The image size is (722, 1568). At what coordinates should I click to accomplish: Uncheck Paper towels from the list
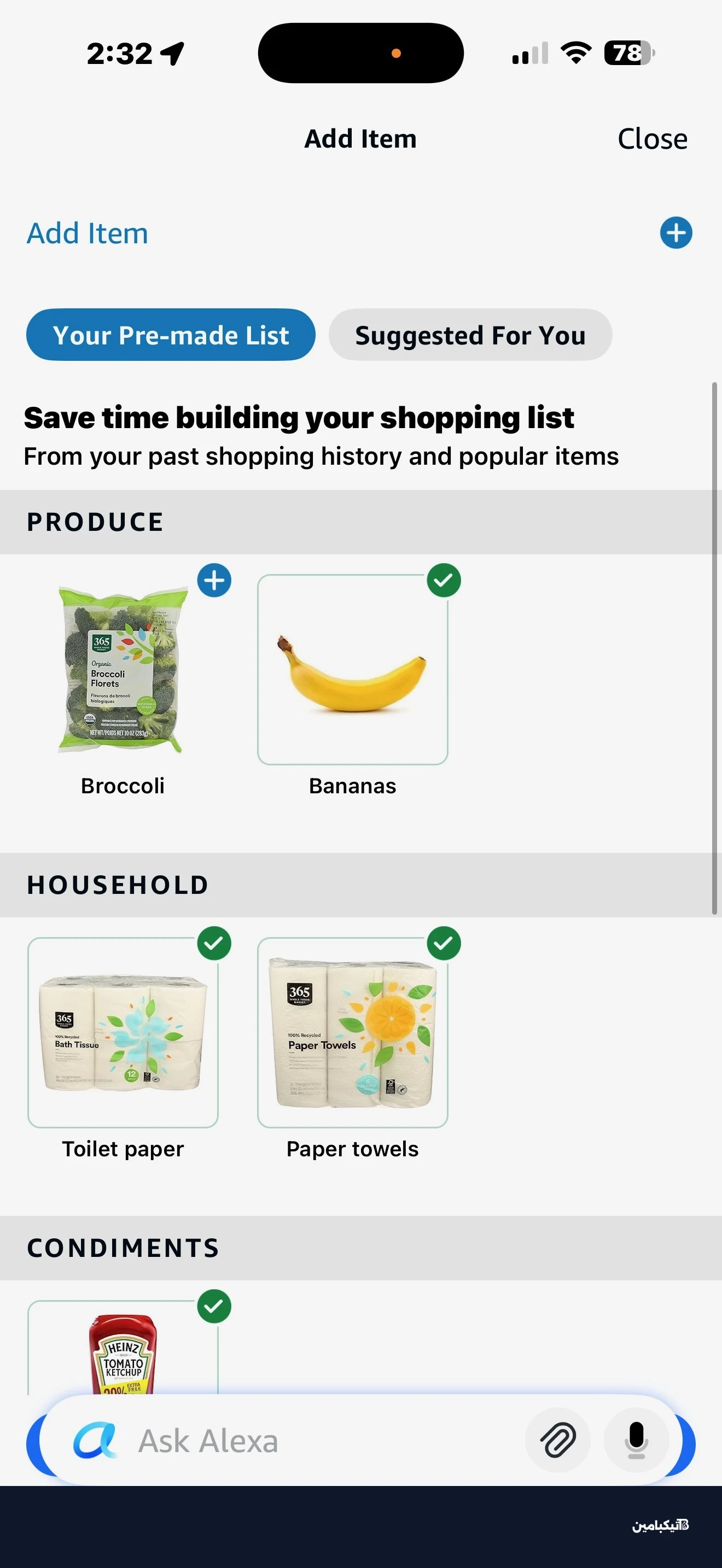coord(444,943)
